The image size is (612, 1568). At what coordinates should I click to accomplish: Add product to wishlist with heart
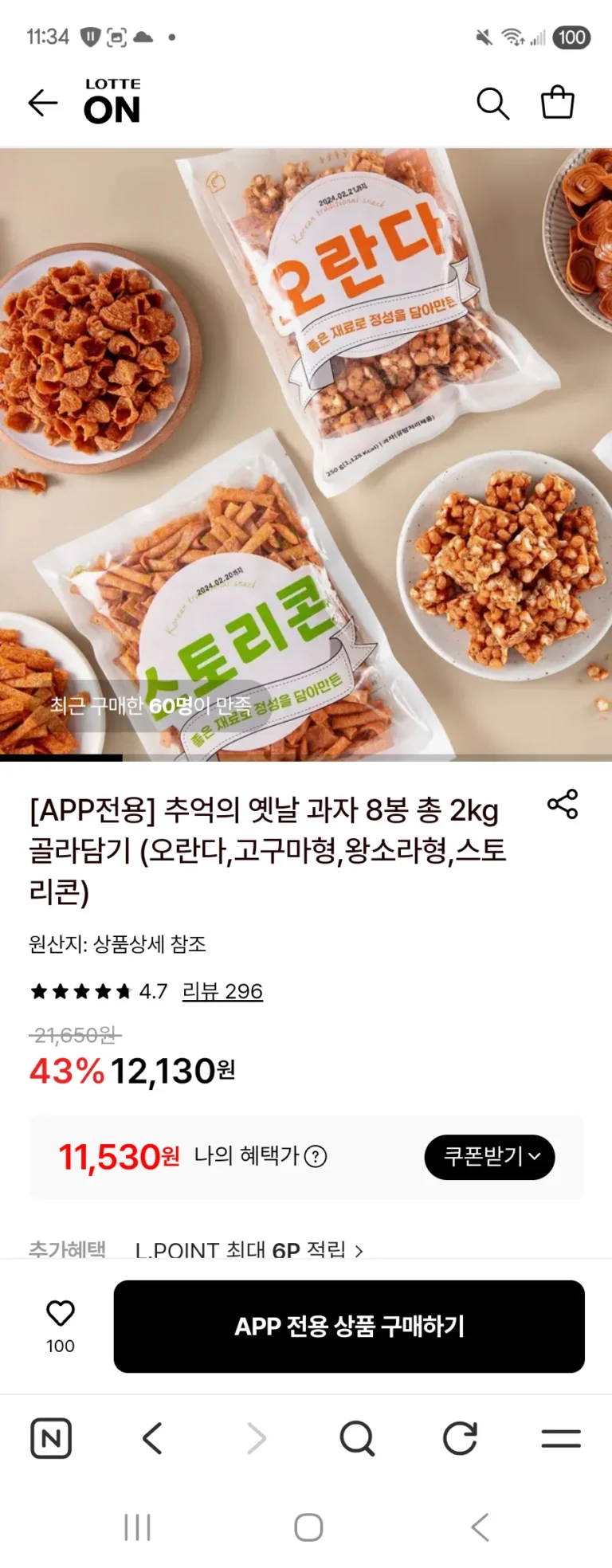[x=61, y=1314]
